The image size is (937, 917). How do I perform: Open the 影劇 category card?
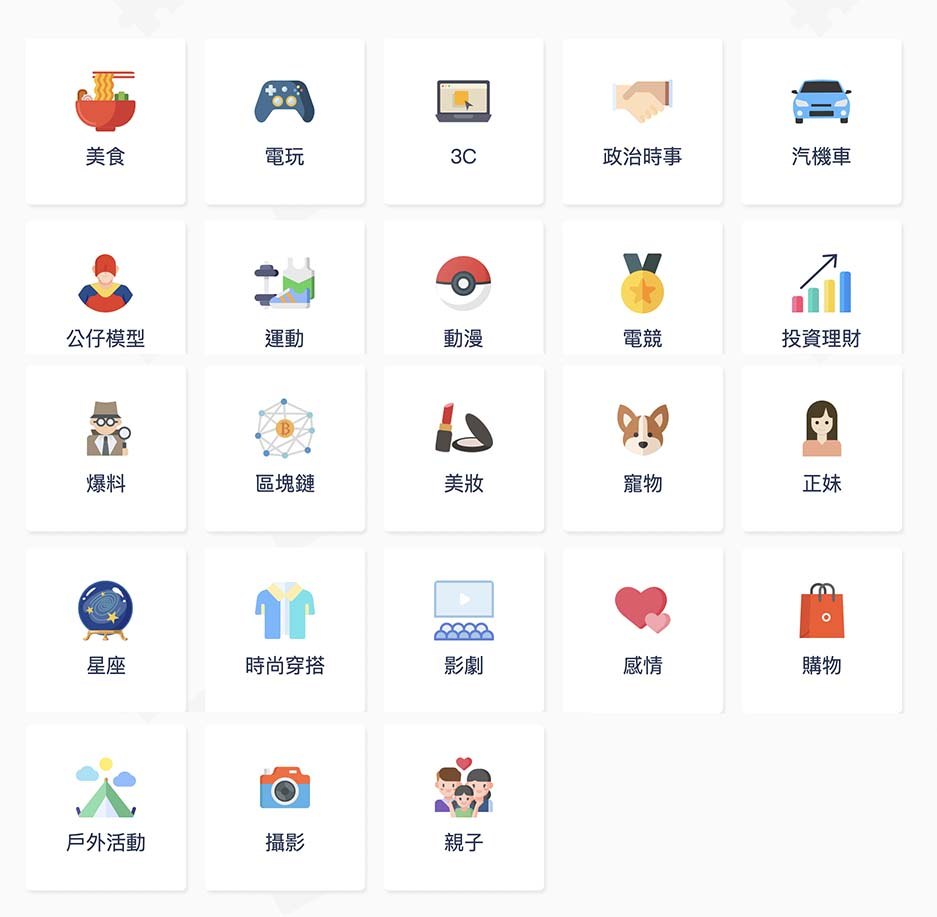click(463, 630)
